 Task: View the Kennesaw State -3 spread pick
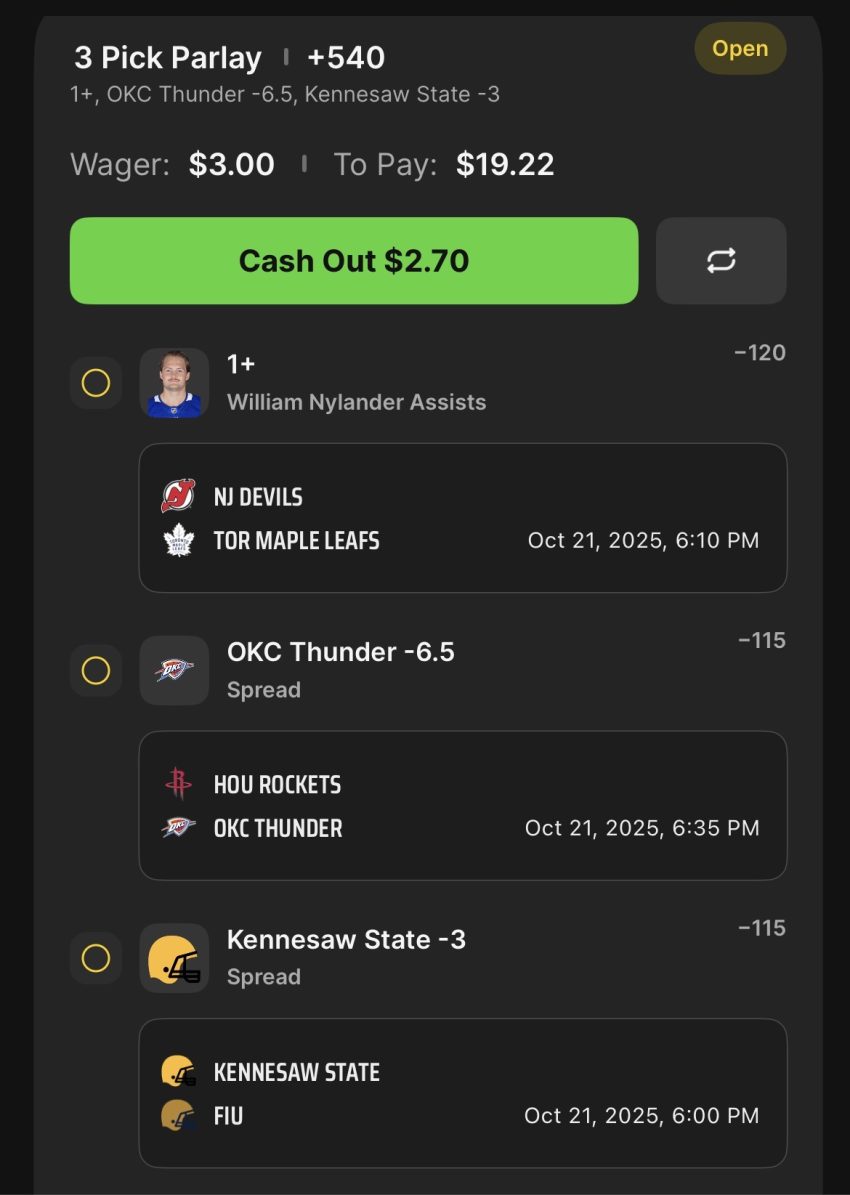click(x=346, y=956)
